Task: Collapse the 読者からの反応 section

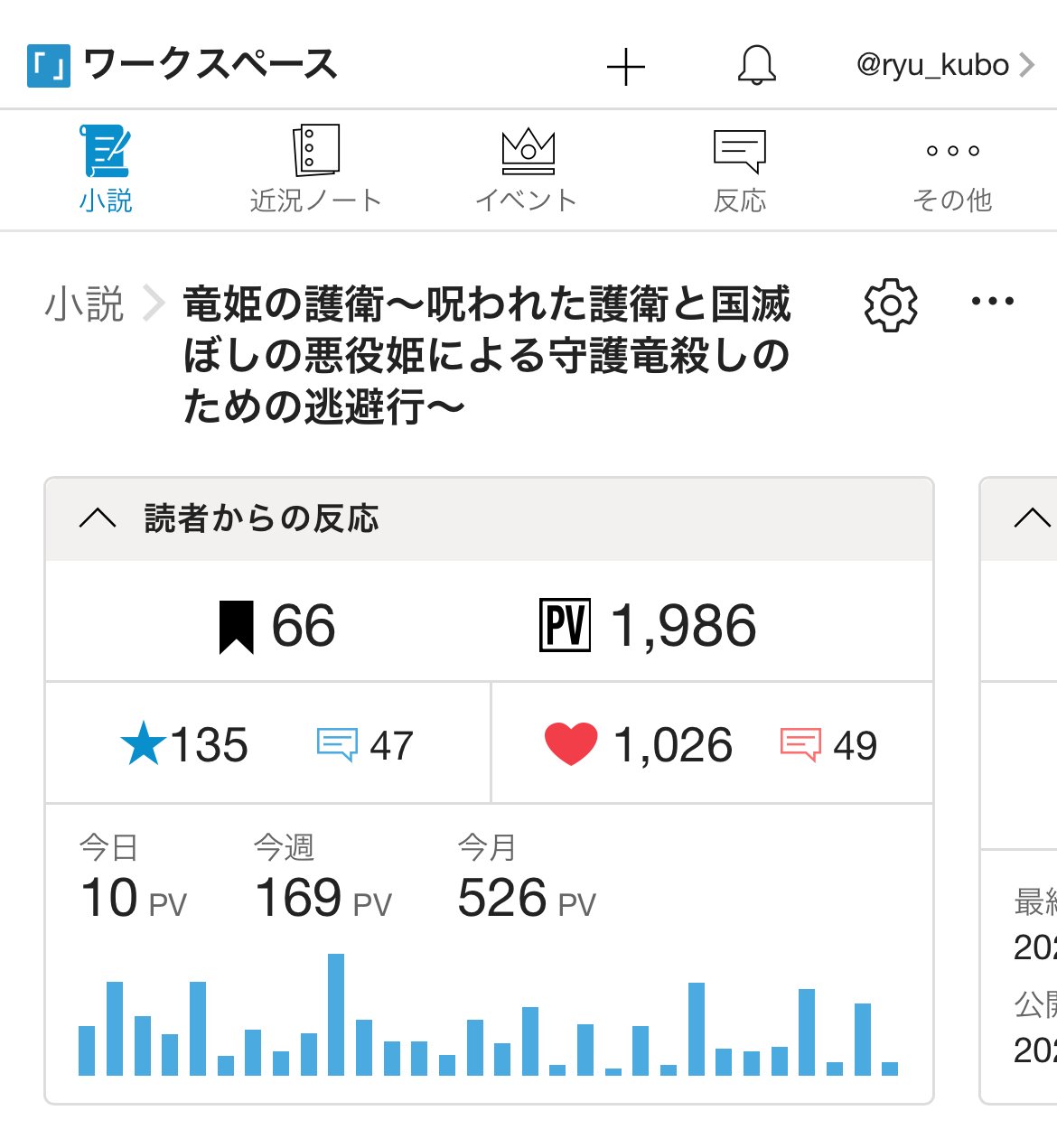Action: click(98, 518)
